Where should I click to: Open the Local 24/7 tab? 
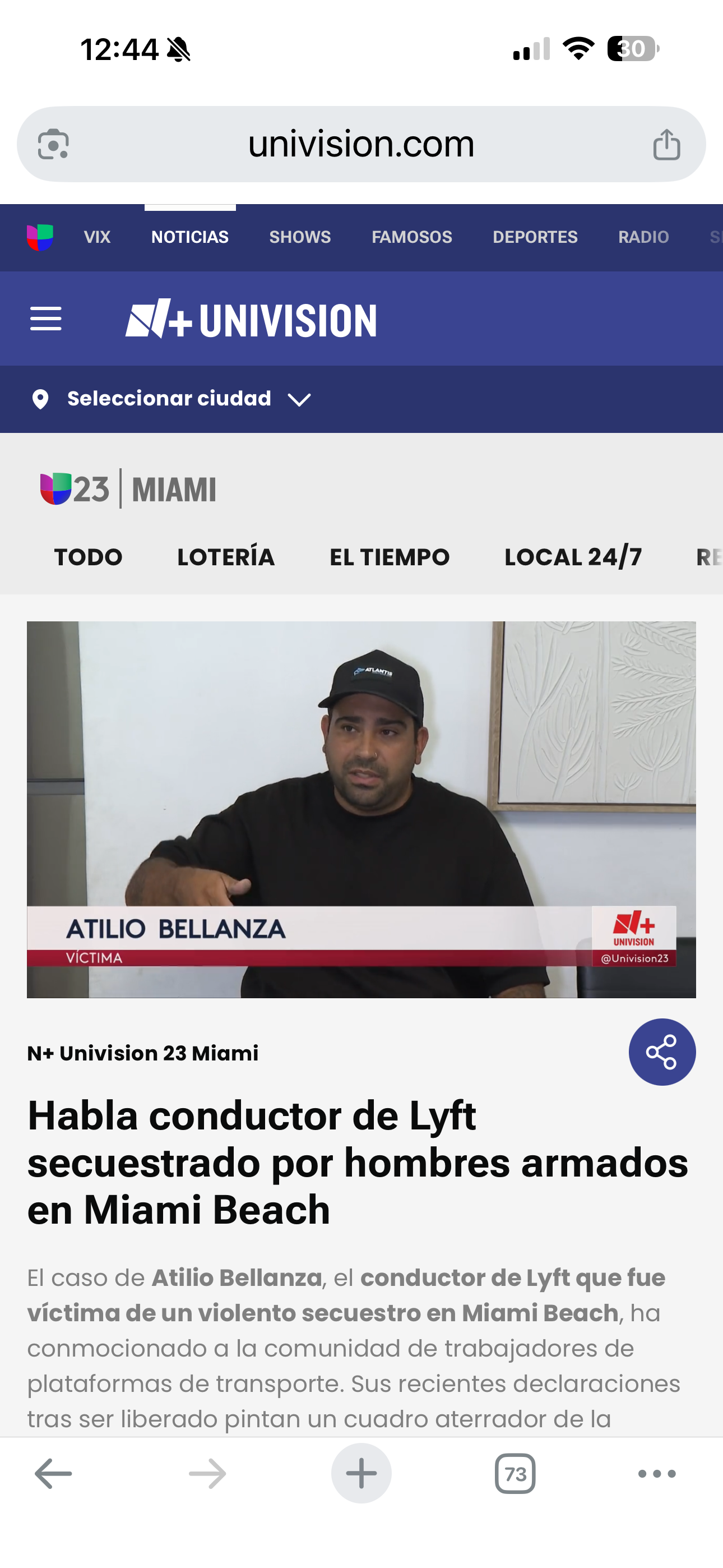pos(573,557)
